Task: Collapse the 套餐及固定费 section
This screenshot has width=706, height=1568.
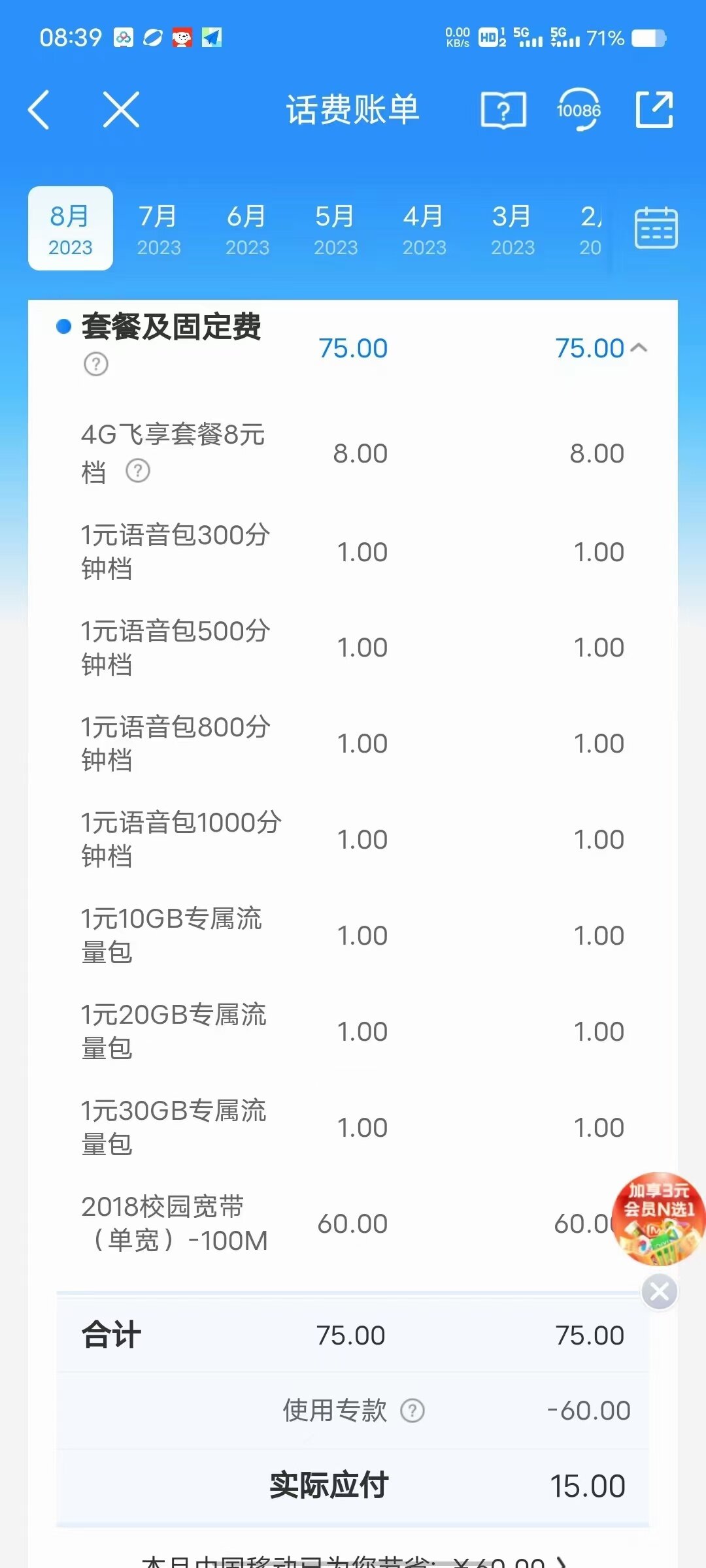Action: point(639,348)
